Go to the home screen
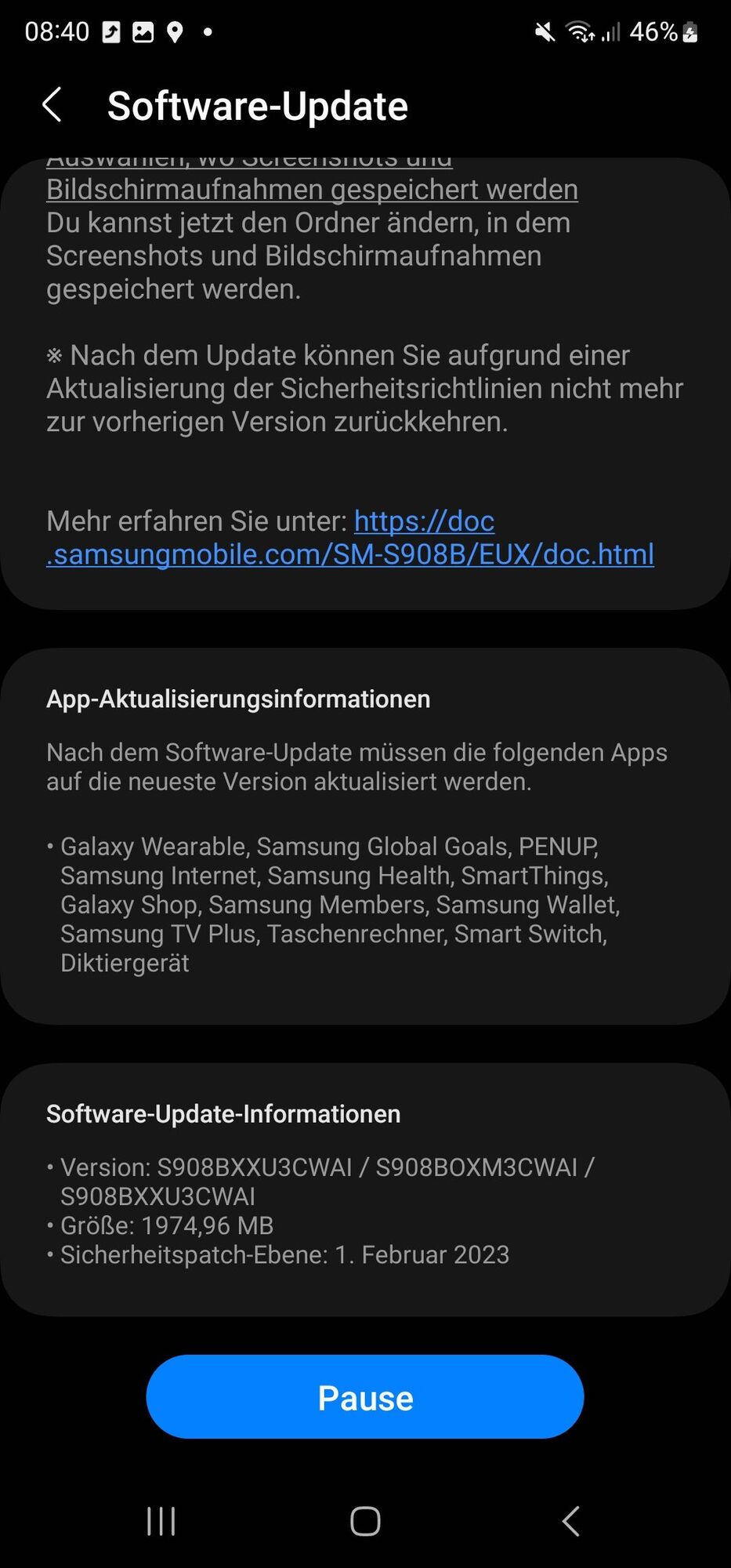This screenshot has height=1568, width=731. pyautogui.click(x=365, y=1521)
